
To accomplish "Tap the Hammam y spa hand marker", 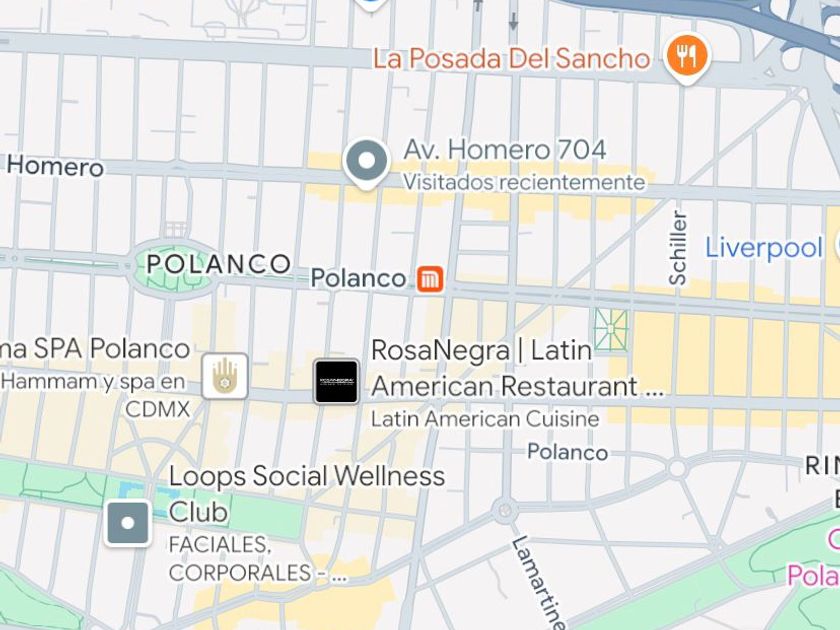I will point(225,377).
